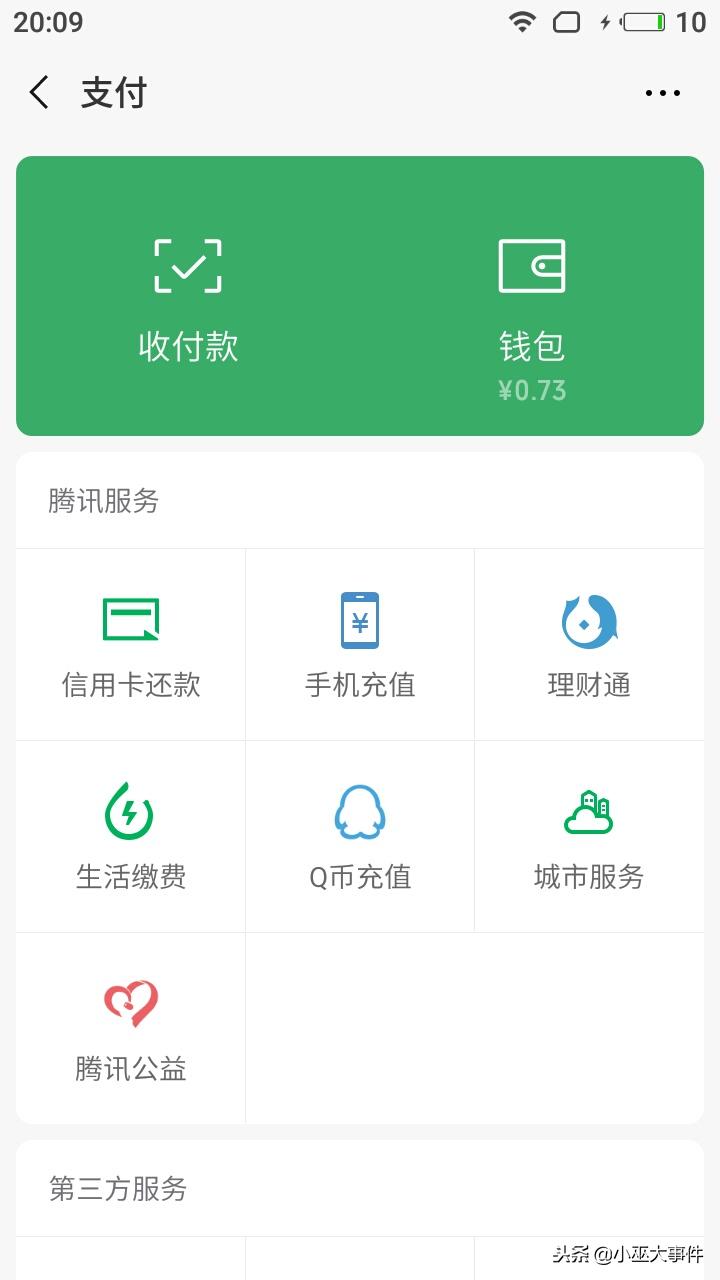The image size is (720, 1280).
Task: Open 手机充值 mobile top-up
Action: pyautogui.click(x=359, y=640)
